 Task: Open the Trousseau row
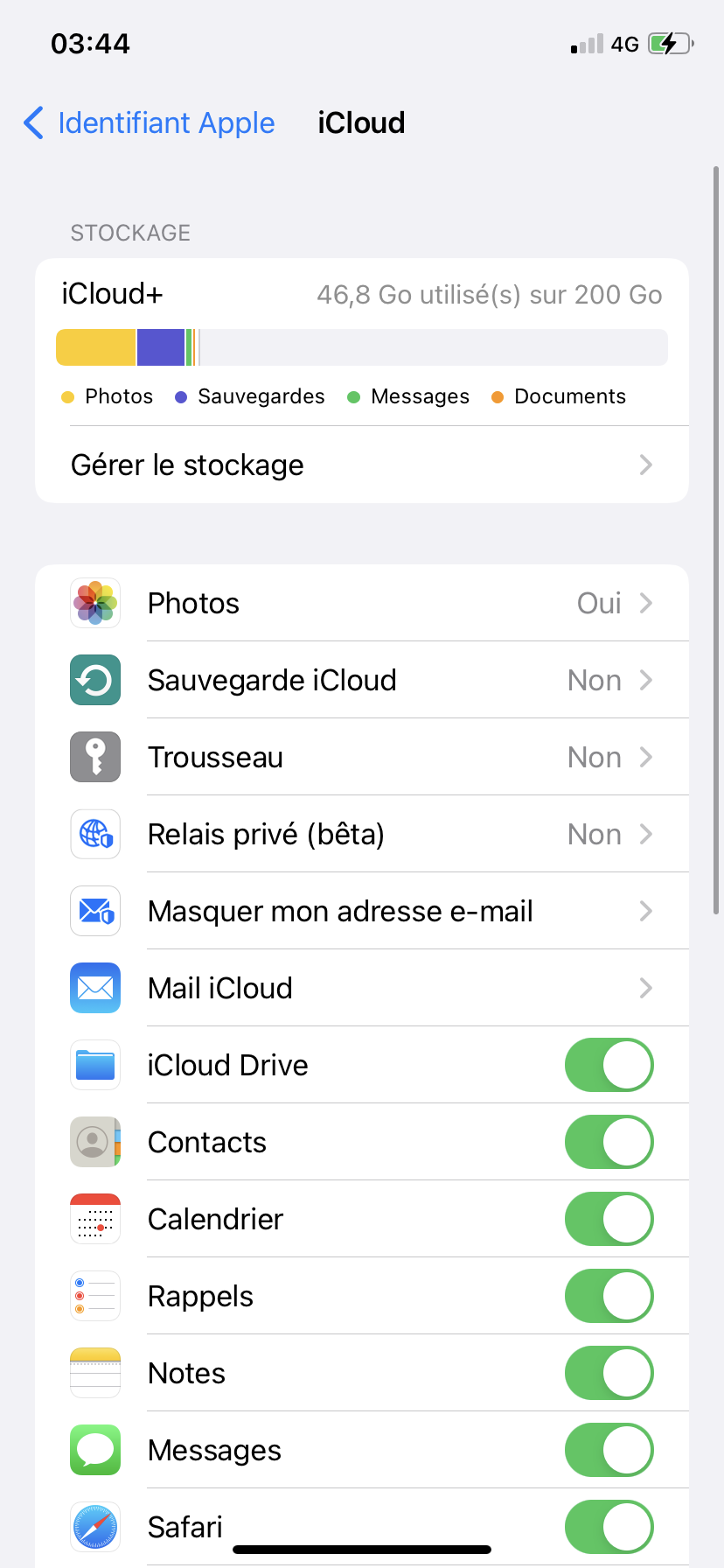pos(362,757)
